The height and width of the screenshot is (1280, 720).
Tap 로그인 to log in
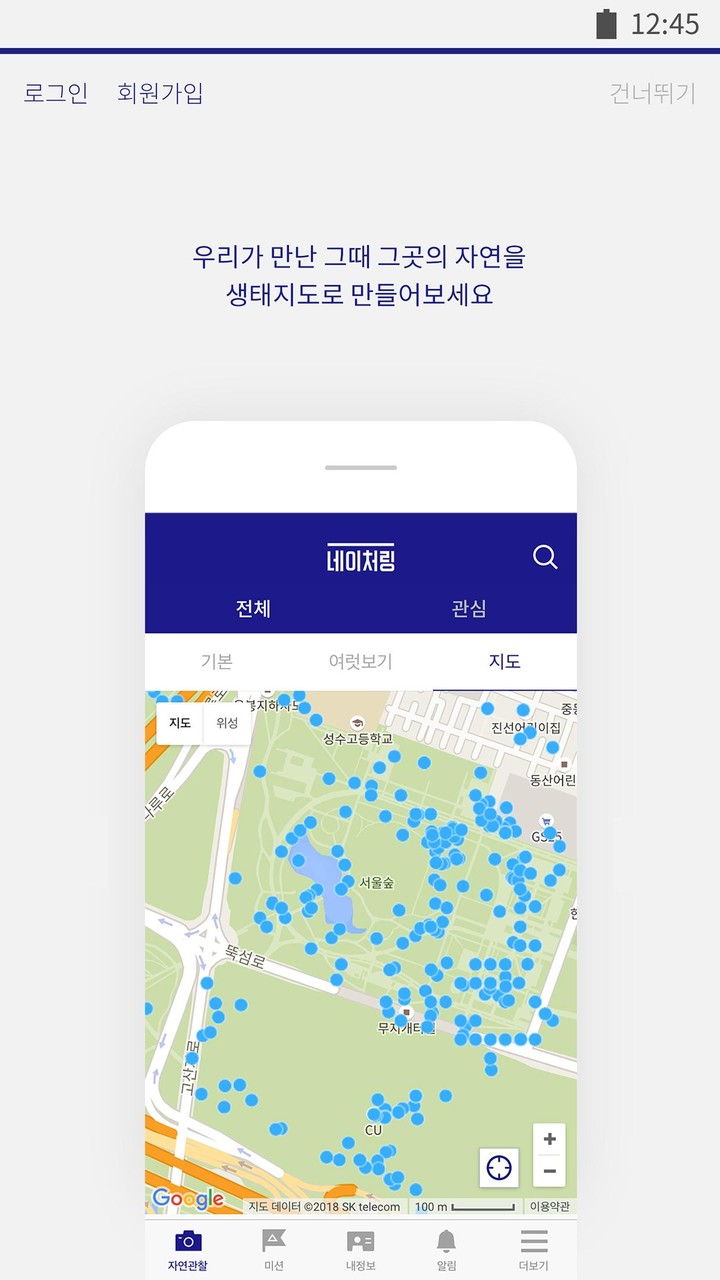[x=56, y=93]
